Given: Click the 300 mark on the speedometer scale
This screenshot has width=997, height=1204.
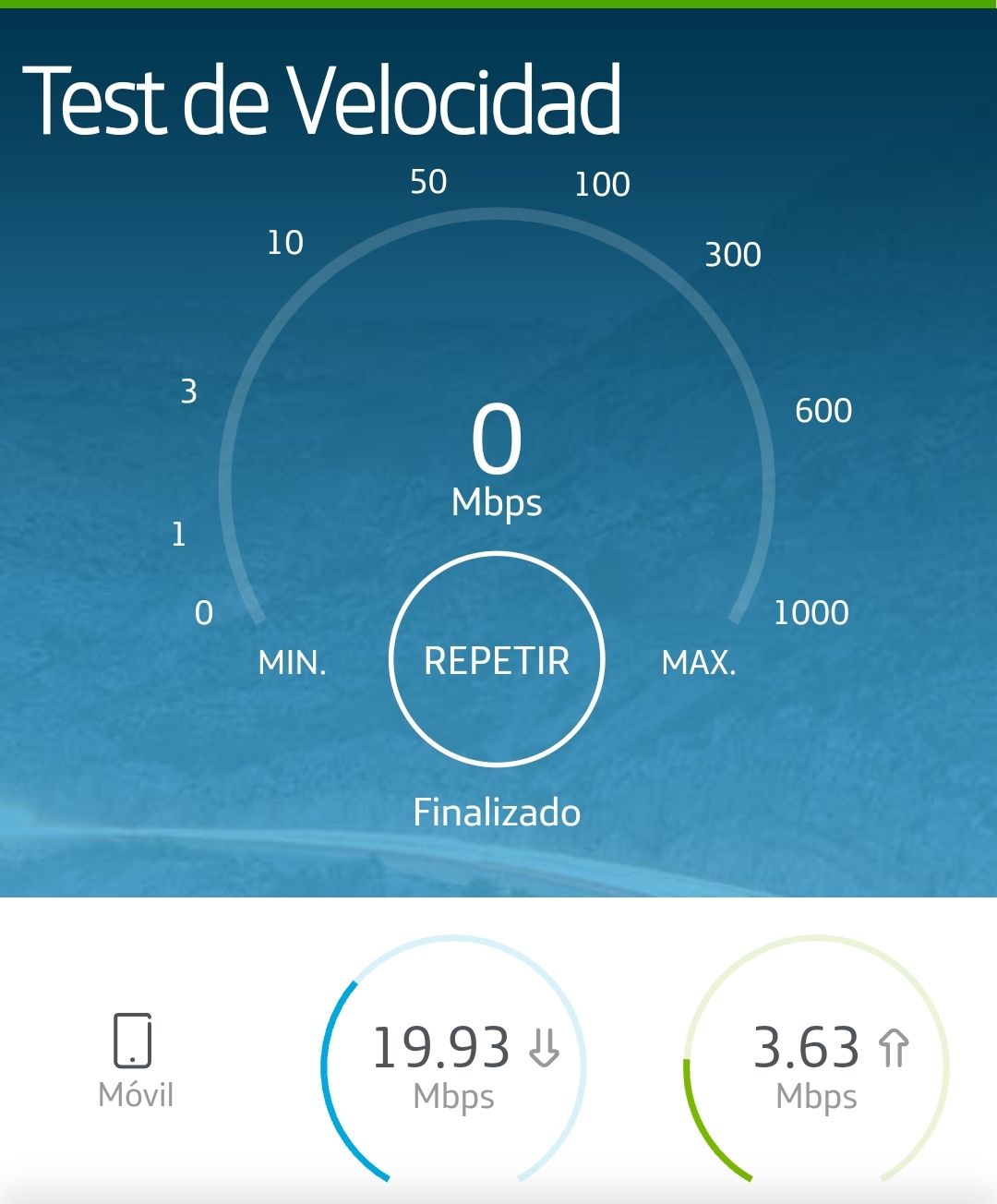Looking at the screenshot, I should [x=732, y=254].
